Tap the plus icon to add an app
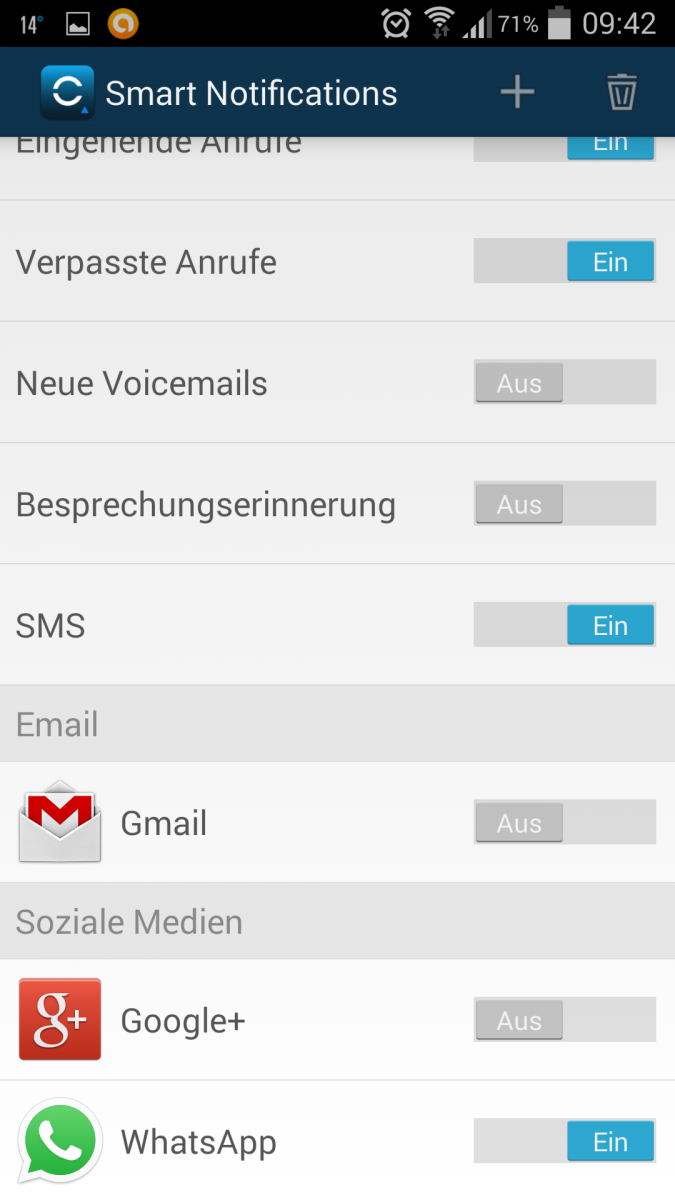This screenshot has height=1200, width=675. [517, 93]
